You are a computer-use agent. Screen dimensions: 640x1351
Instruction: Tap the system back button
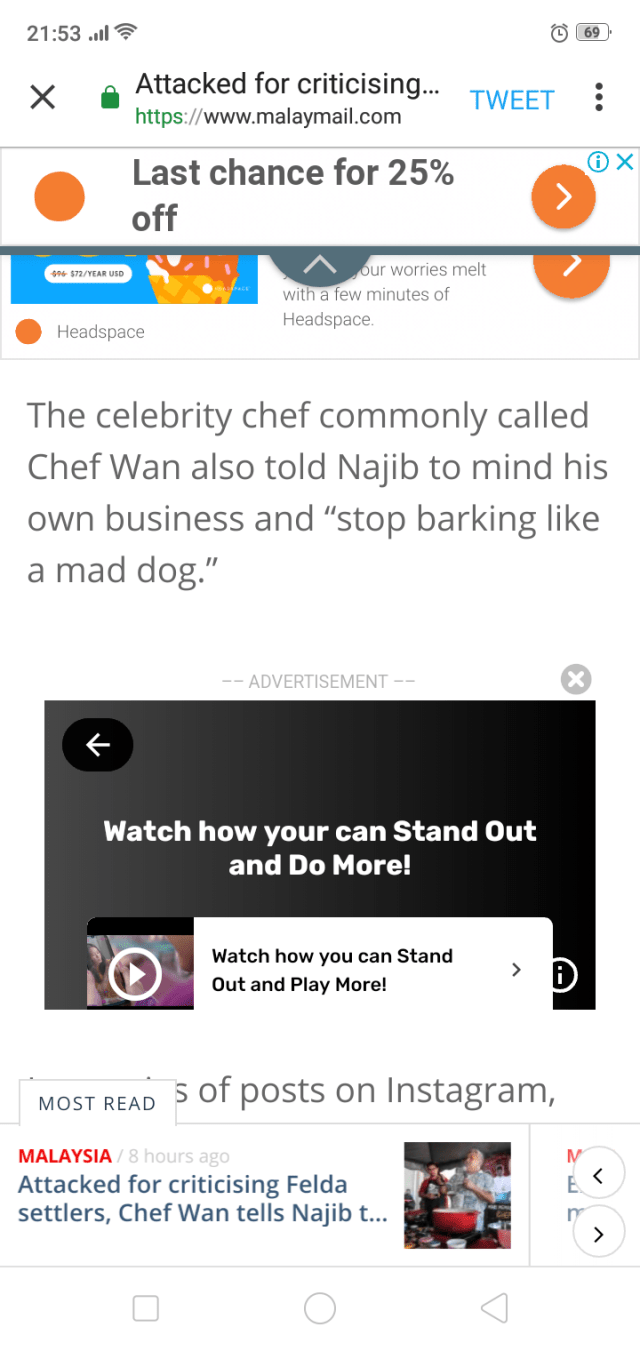click(494, 1308)
